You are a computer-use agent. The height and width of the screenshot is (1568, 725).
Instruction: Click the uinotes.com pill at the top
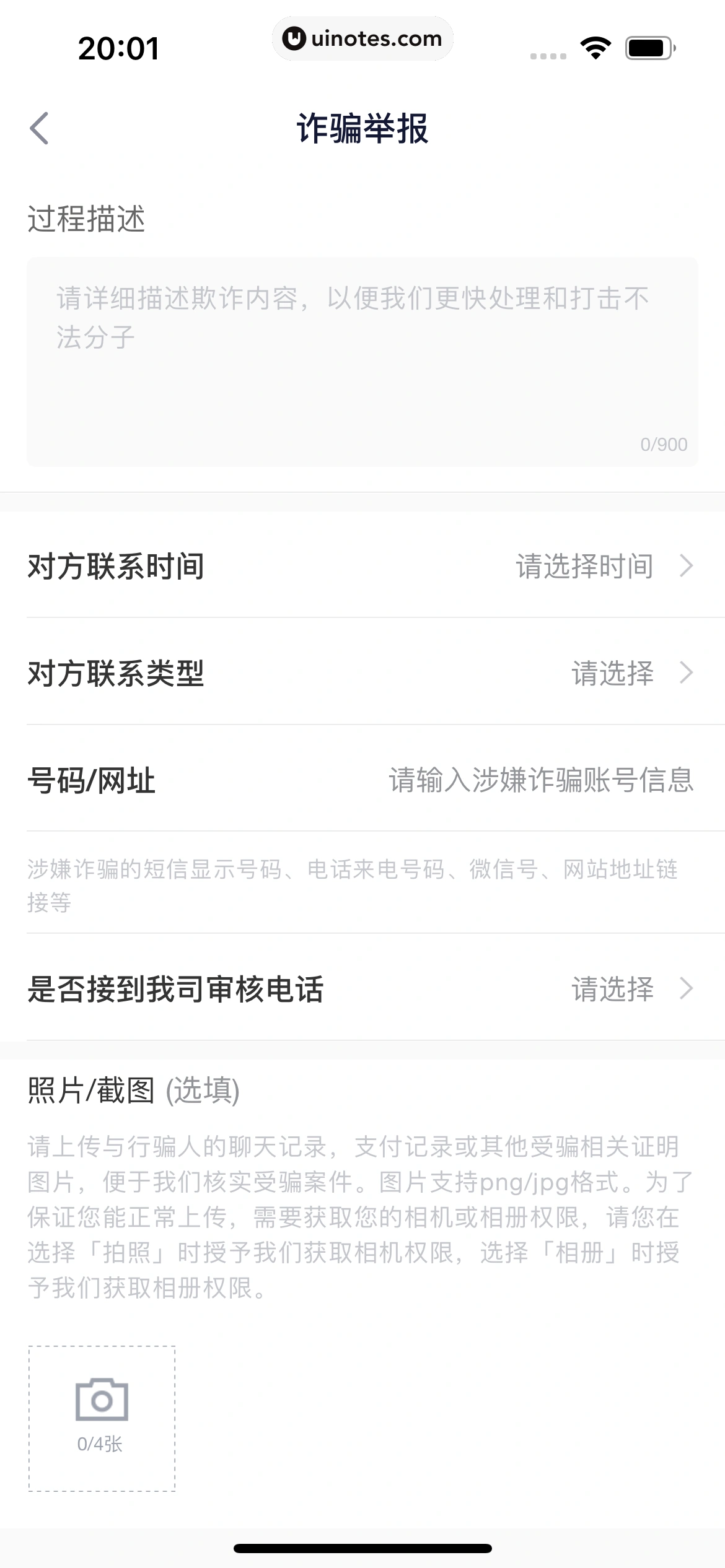pyautogui.click(x=362, y=38)
